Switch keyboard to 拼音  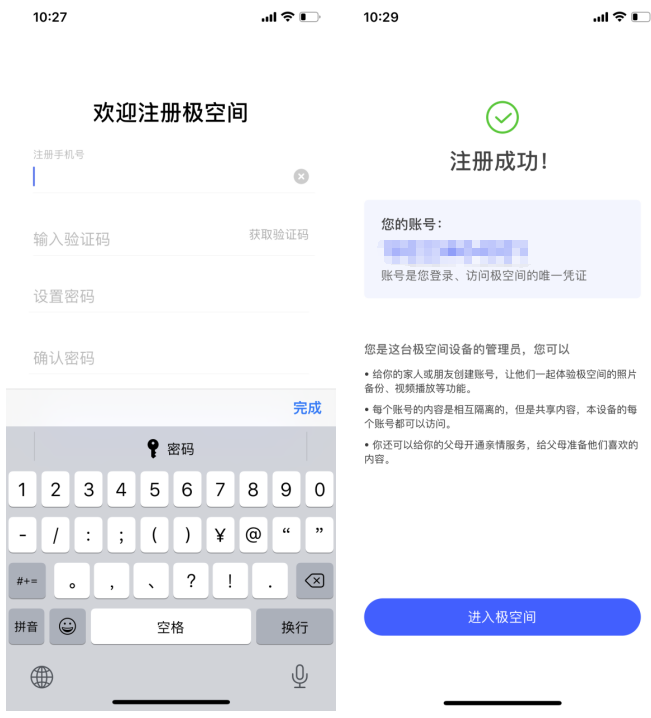pyautogui.click(x=26, y=627)
